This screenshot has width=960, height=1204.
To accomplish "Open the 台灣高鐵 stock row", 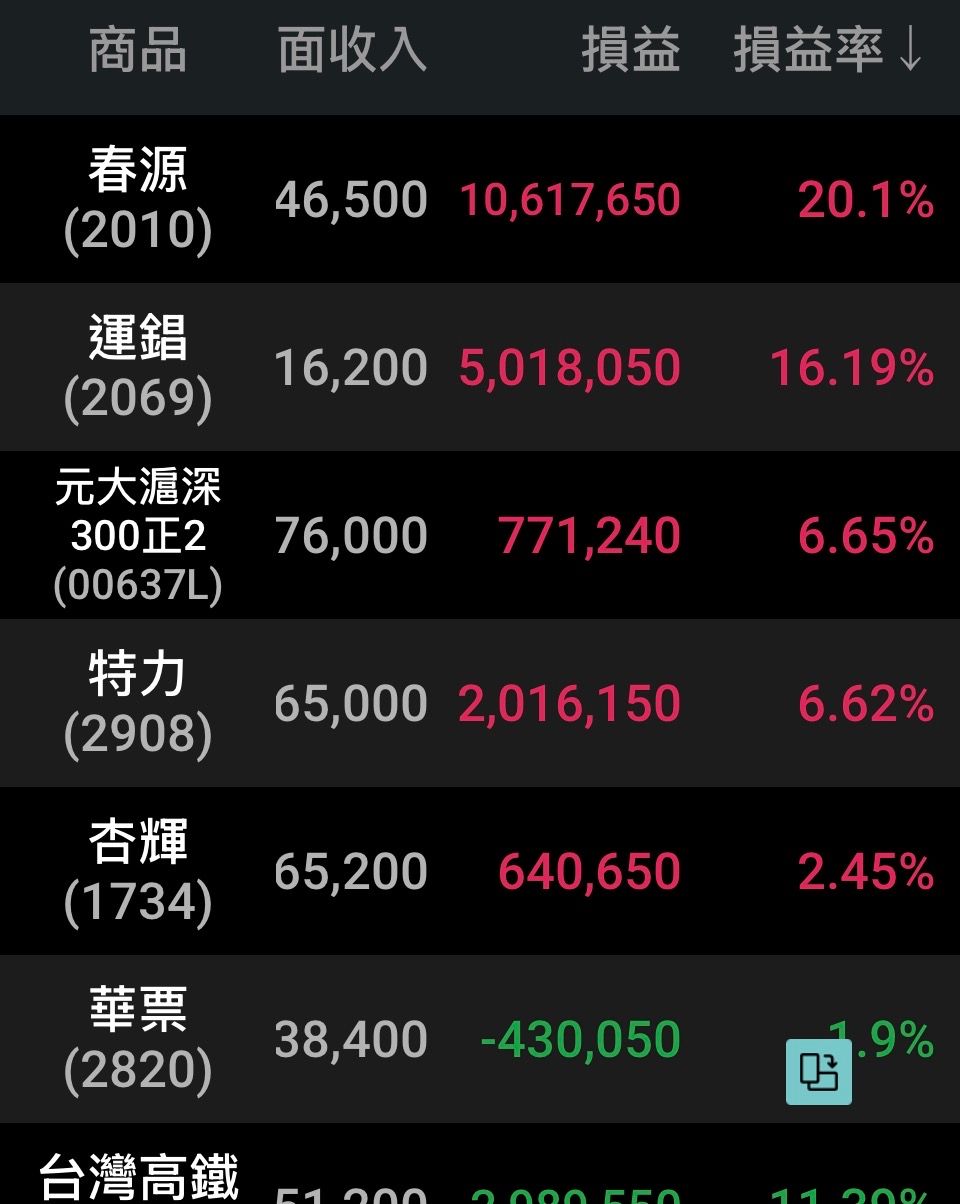I will click(480, 1164).
